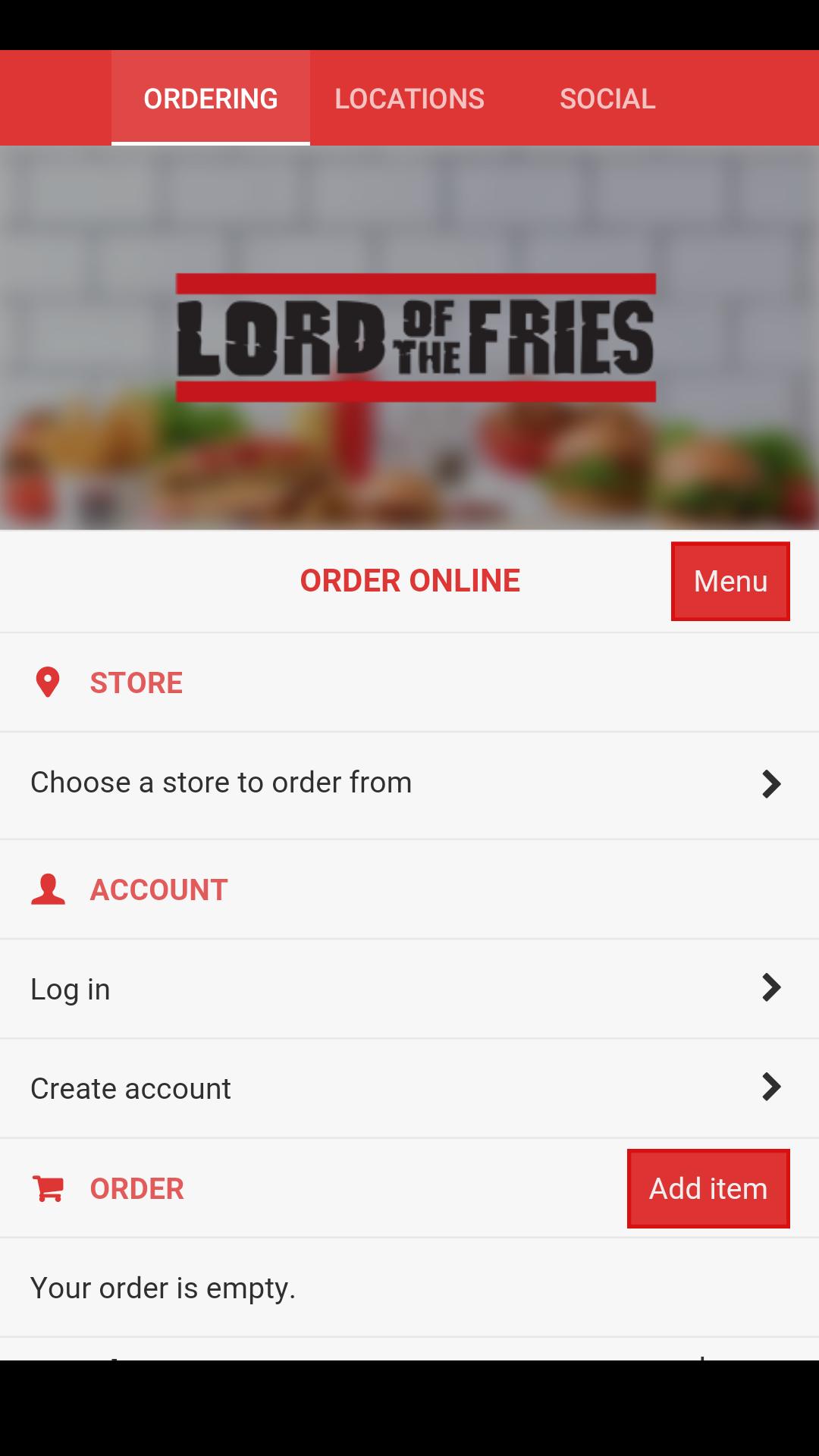Select 'Choose a store to order from'
This screenshot has height=1456, width=819.
click(x=221, y=782)
